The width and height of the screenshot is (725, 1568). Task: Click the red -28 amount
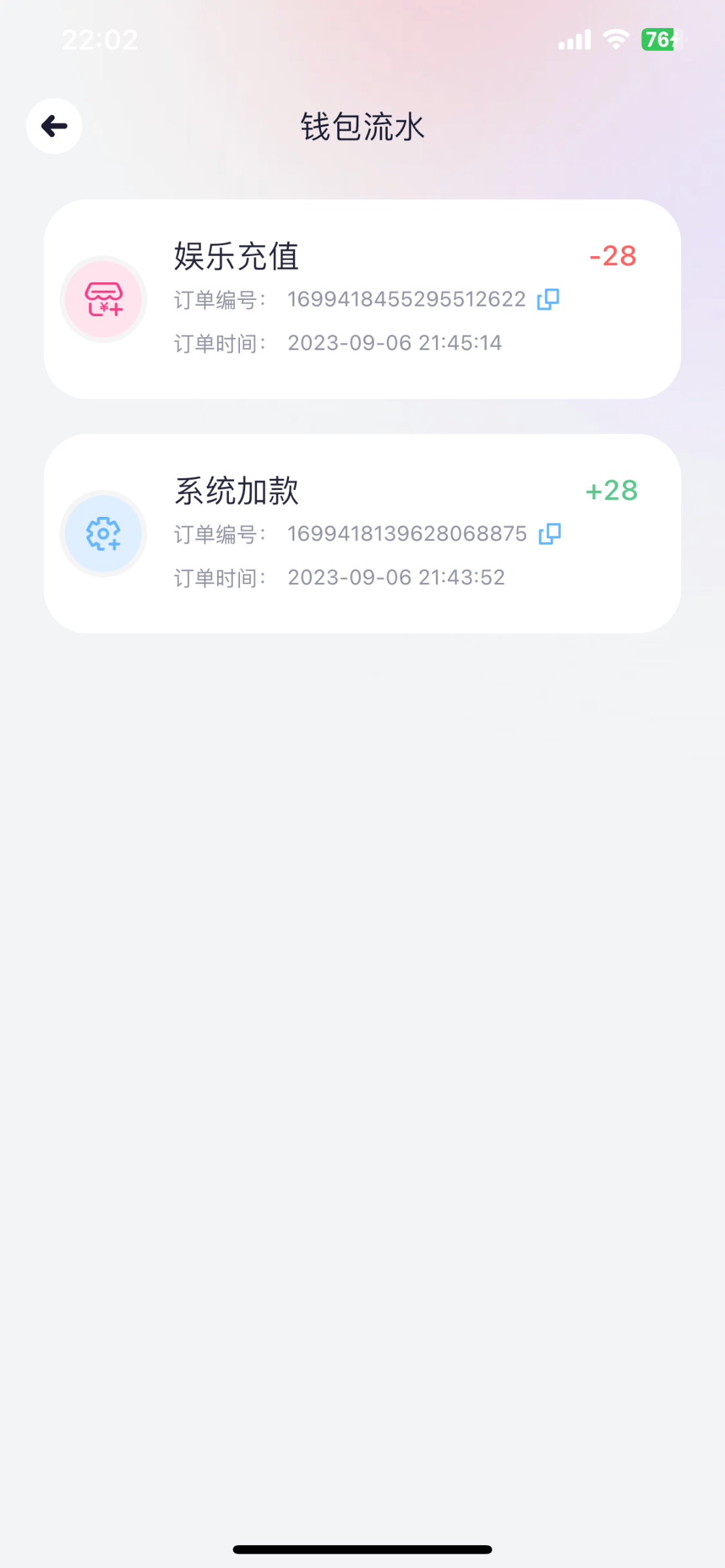(x=613, y=256)
